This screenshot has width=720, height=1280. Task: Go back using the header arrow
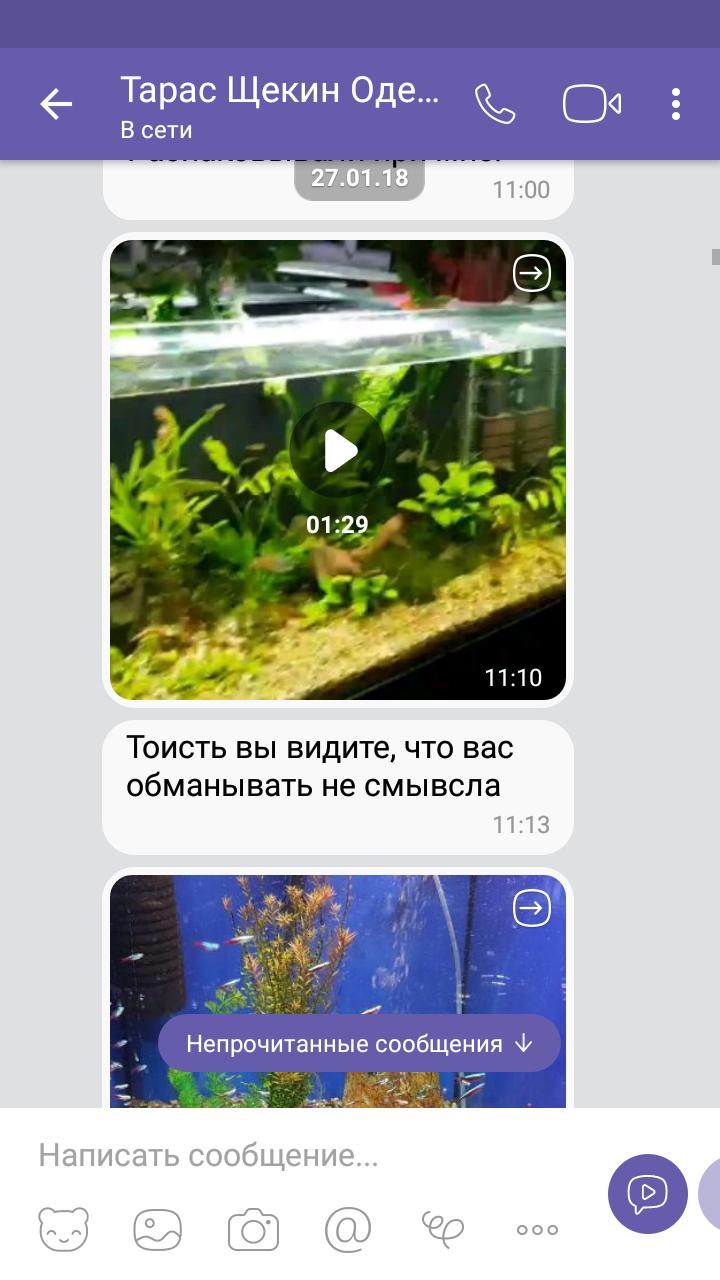(x=56, y=104)
